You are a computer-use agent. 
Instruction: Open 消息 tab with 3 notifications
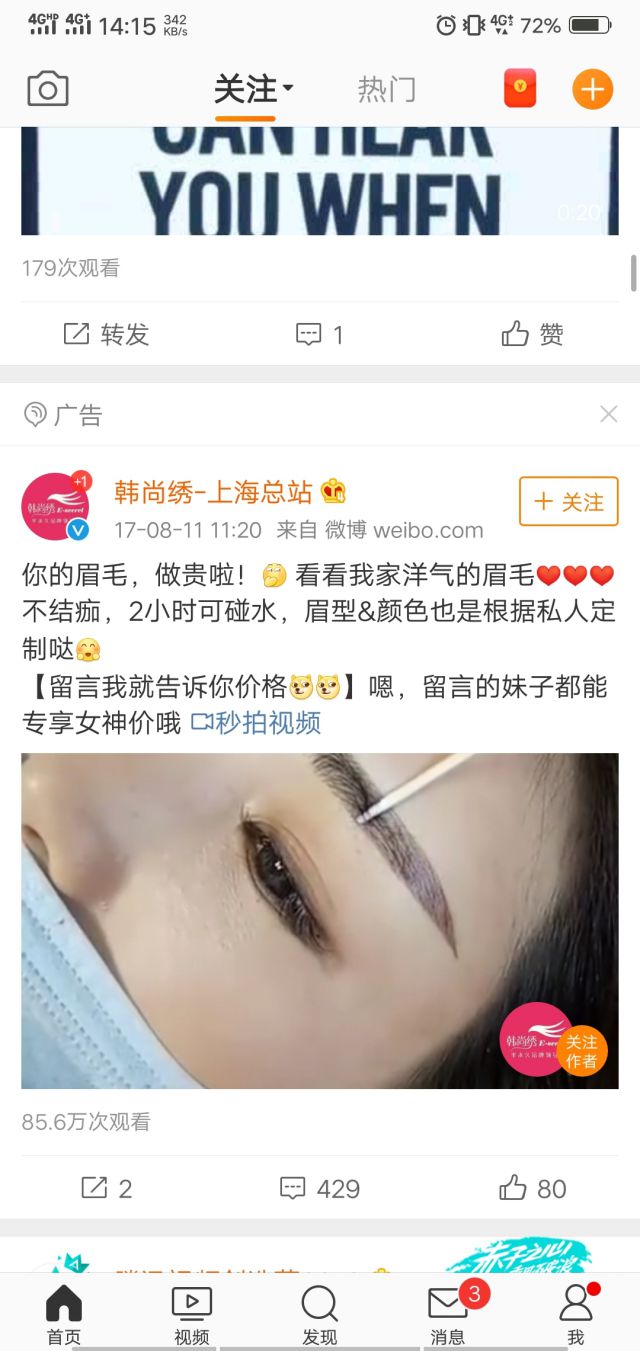448,1314
